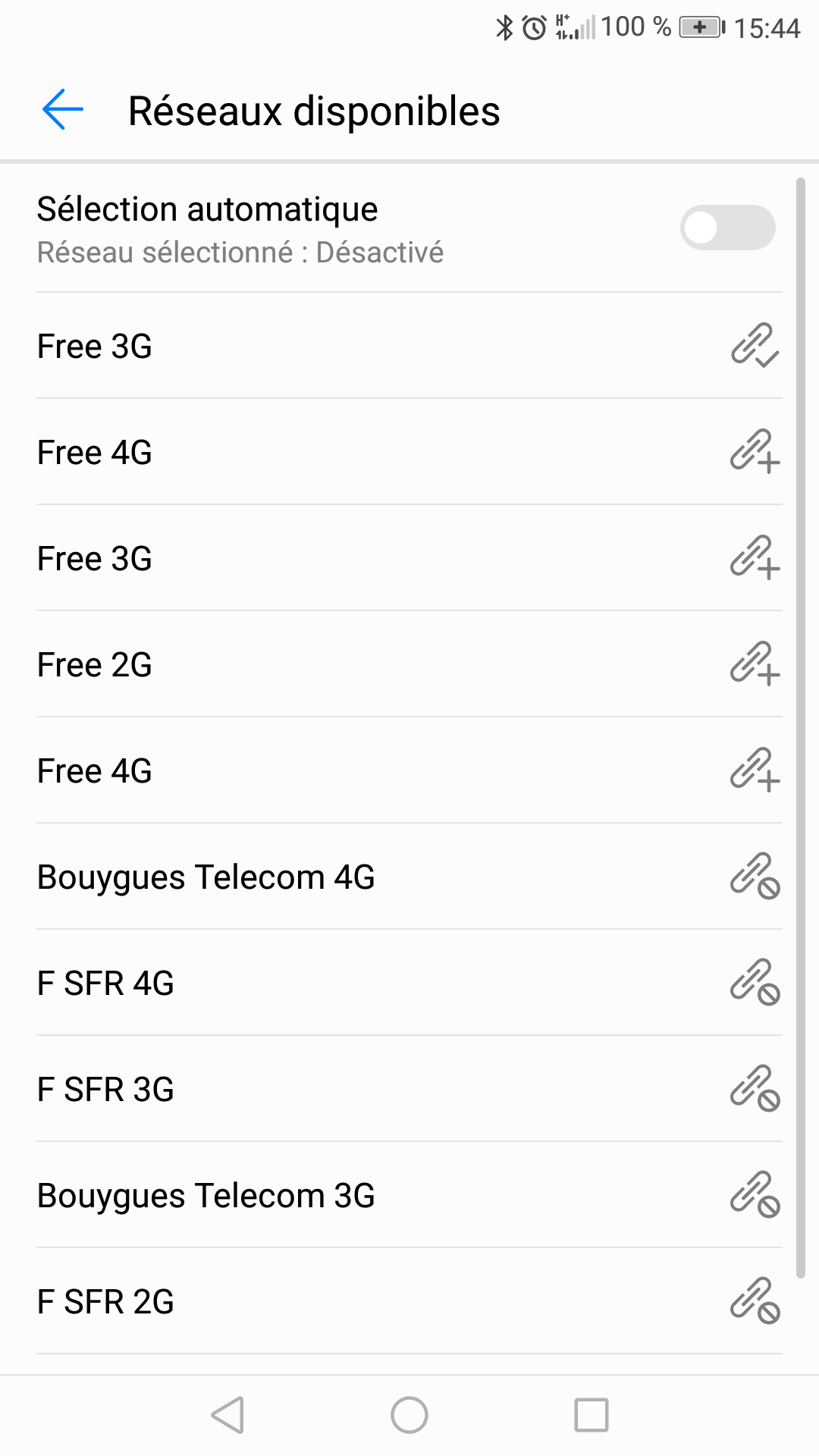Tap the system home button

pyautogui.click(x=409, y=1415)
